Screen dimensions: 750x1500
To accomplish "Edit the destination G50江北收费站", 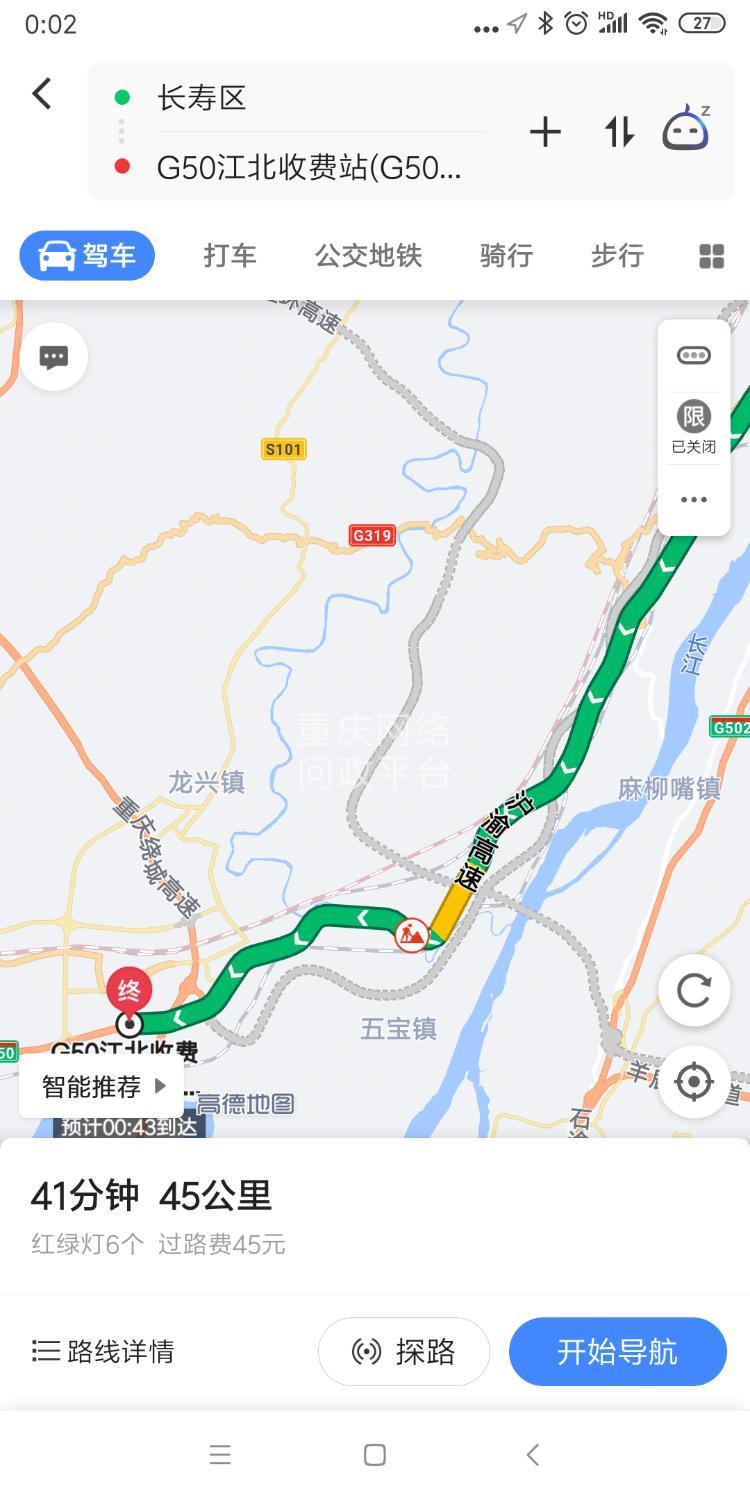I will (x=308, y=167).
